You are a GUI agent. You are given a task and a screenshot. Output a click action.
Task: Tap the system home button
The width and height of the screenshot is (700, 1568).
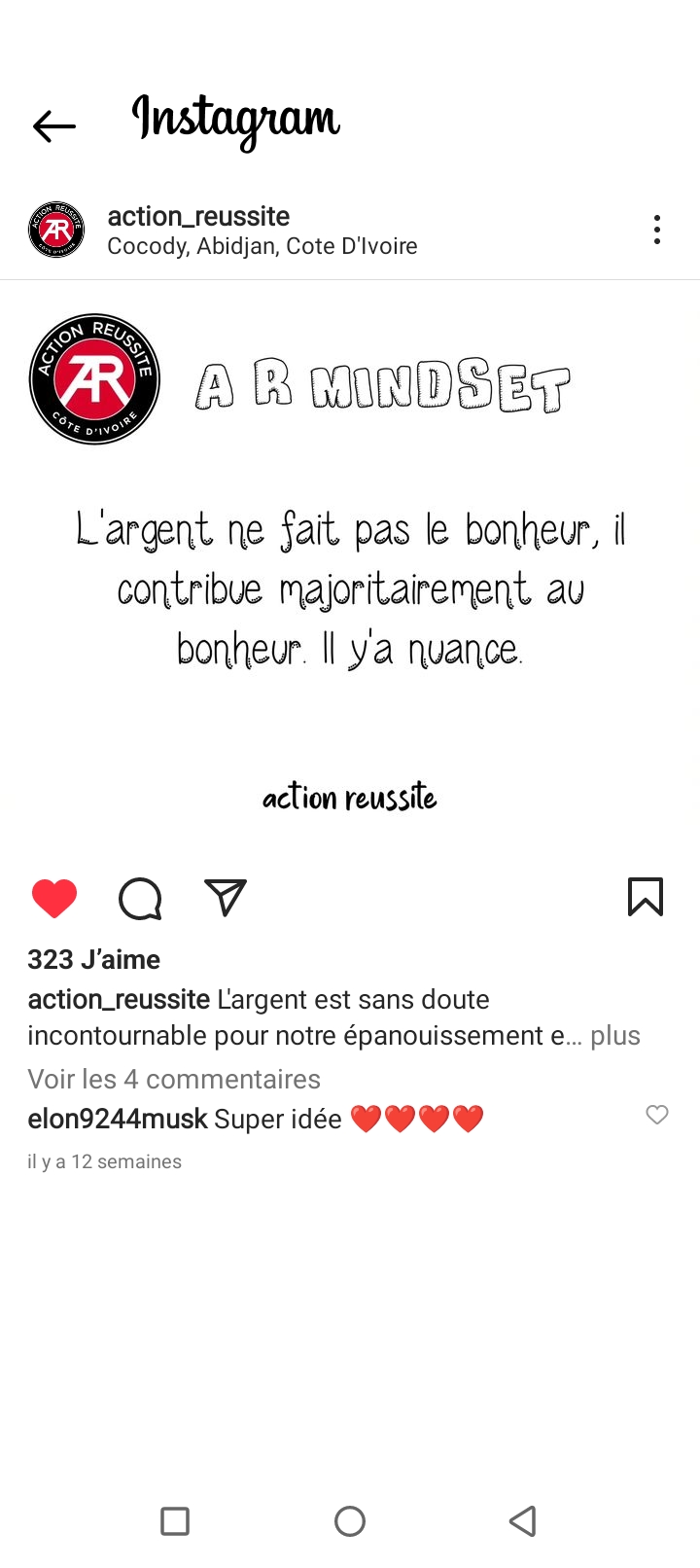click(x=350, y=1521)
